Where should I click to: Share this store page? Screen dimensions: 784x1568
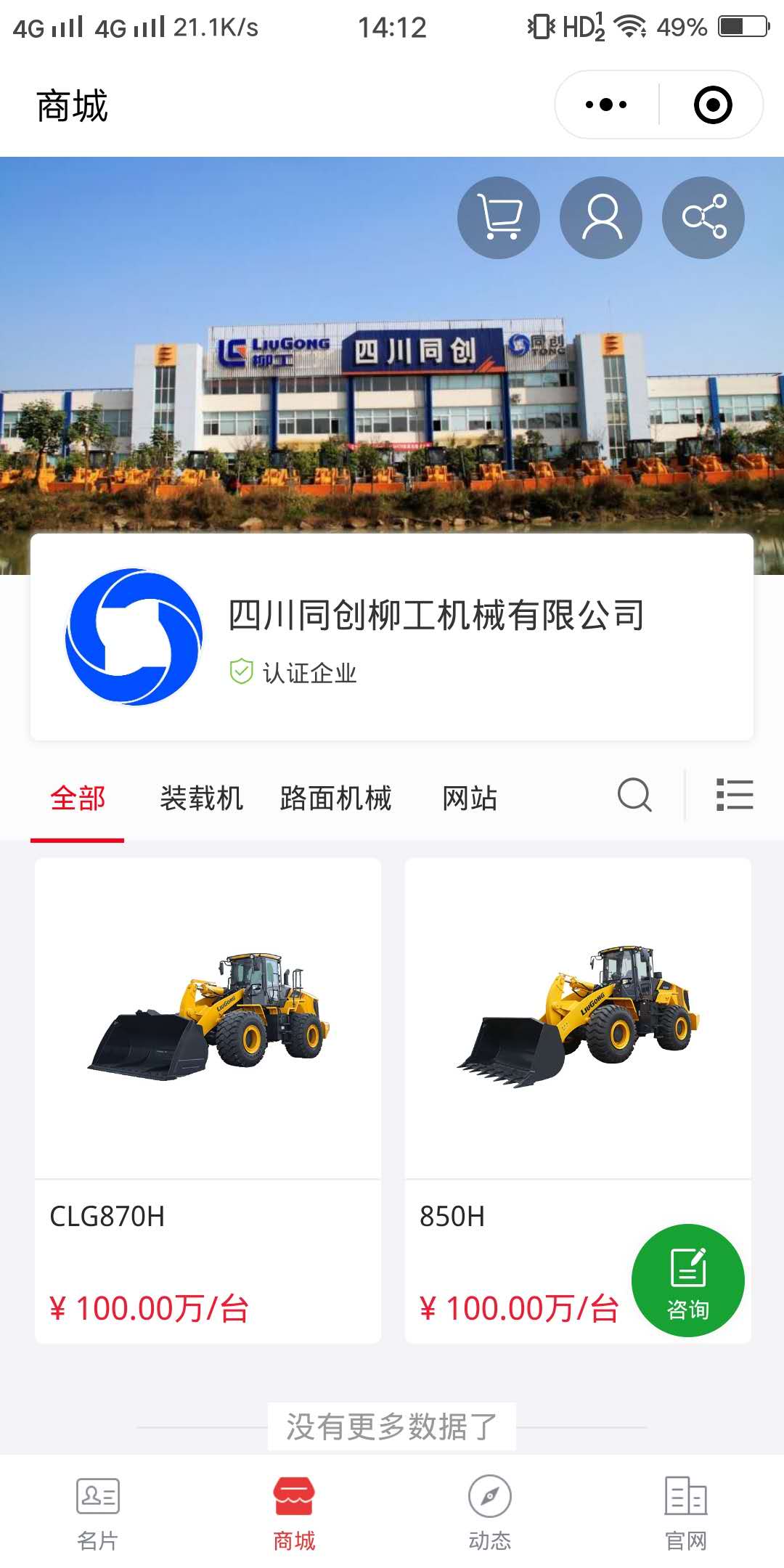[x=703, y=218]
